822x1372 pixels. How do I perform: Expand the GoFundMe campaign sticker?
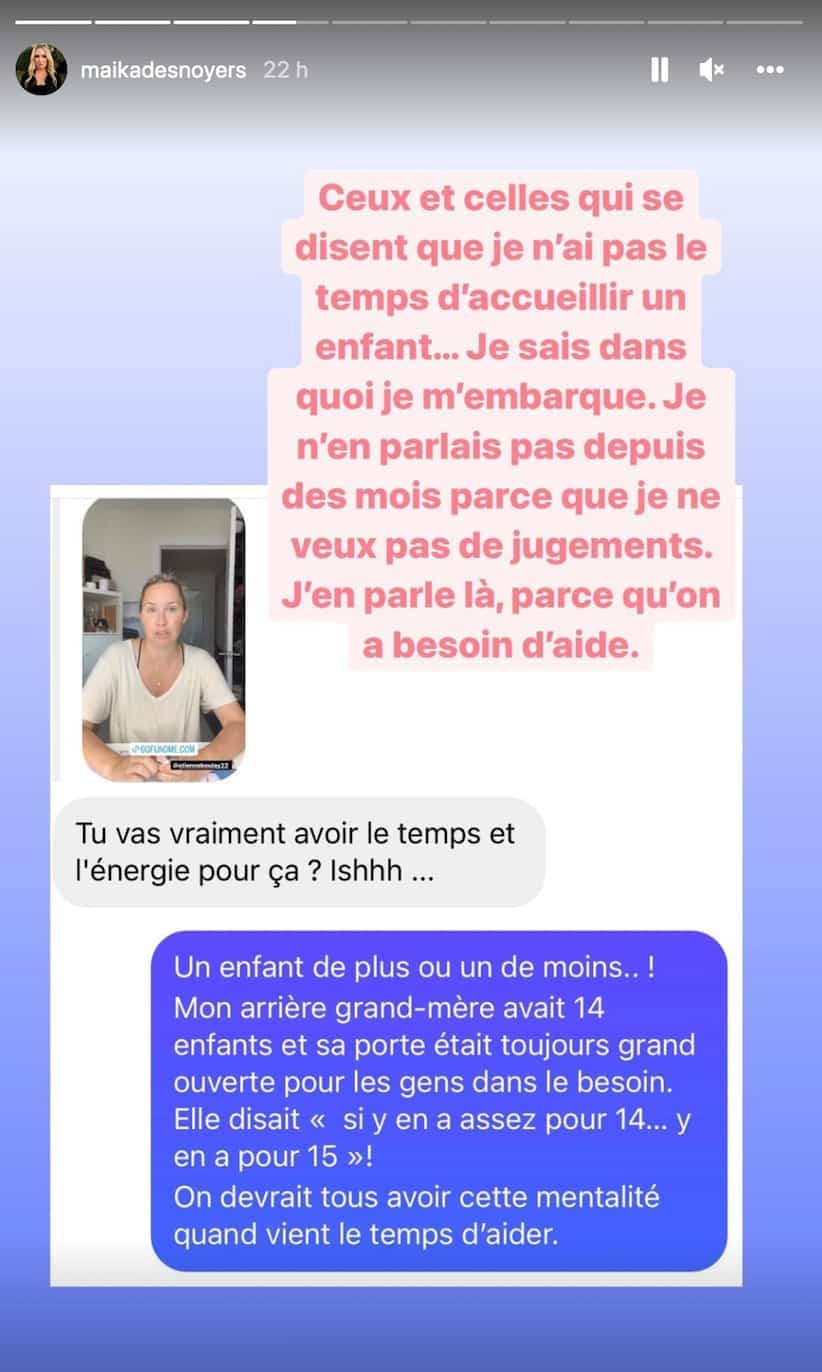pos(165,748)
